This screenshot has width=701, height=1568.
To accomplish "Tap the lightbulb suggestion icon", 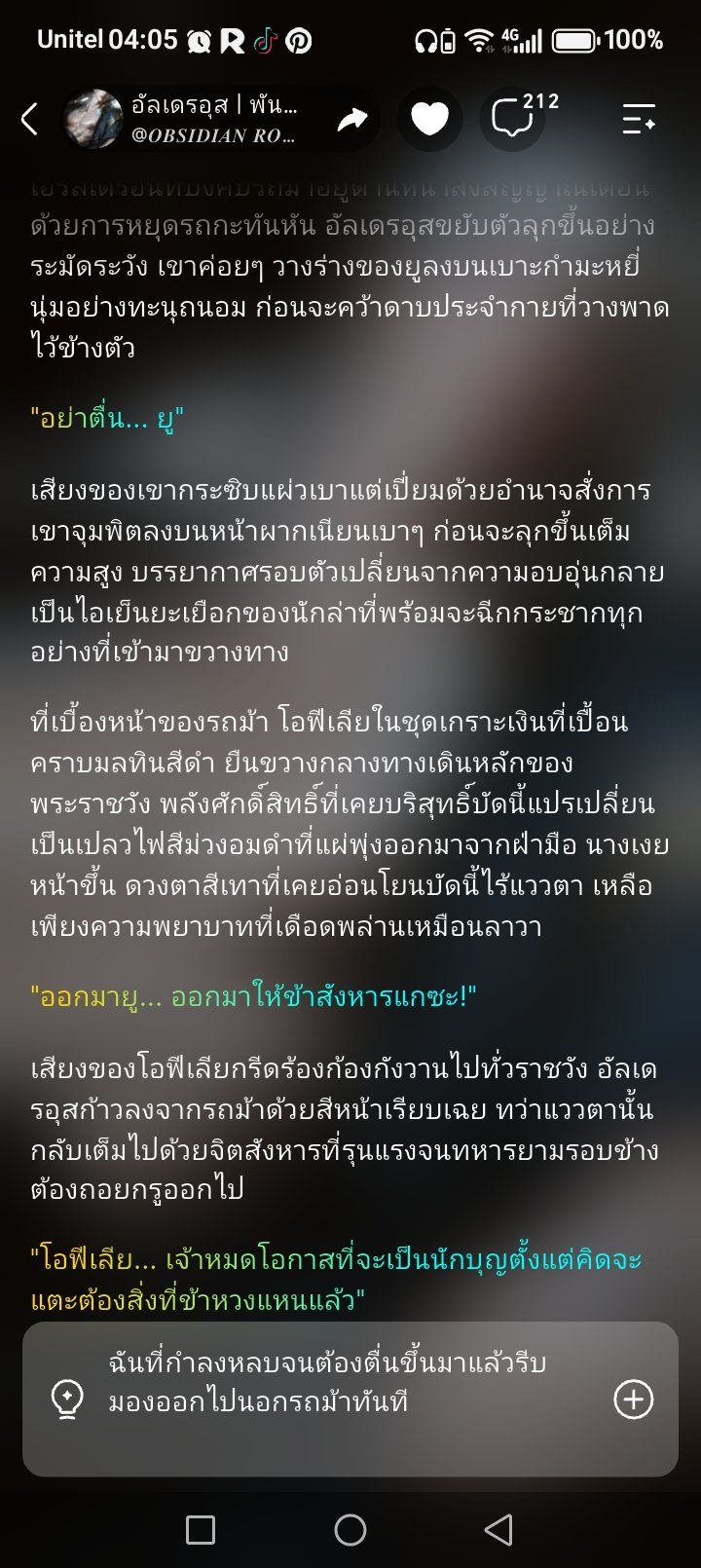I will coord(66,1400).
